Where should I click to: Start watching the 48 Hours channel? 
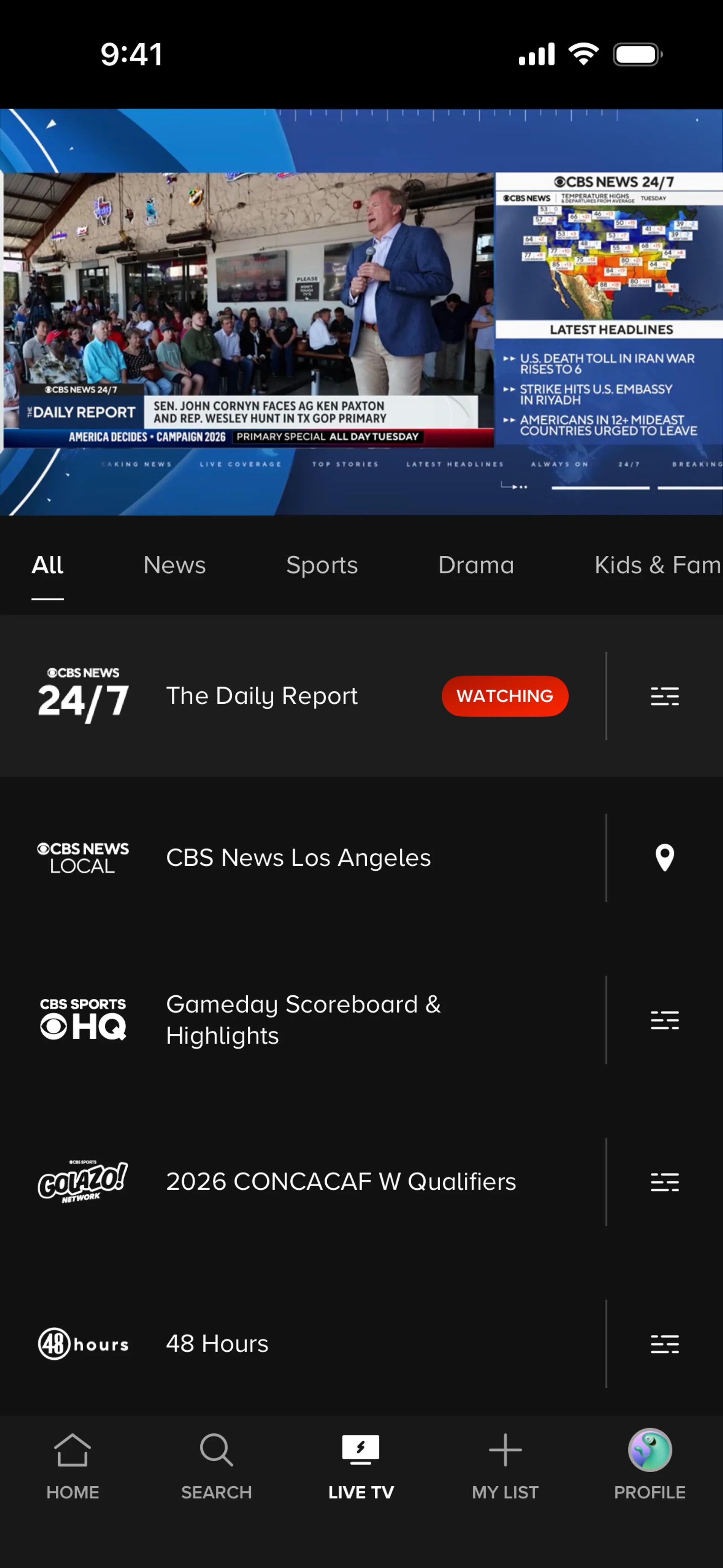click(x=217, y=1343)
